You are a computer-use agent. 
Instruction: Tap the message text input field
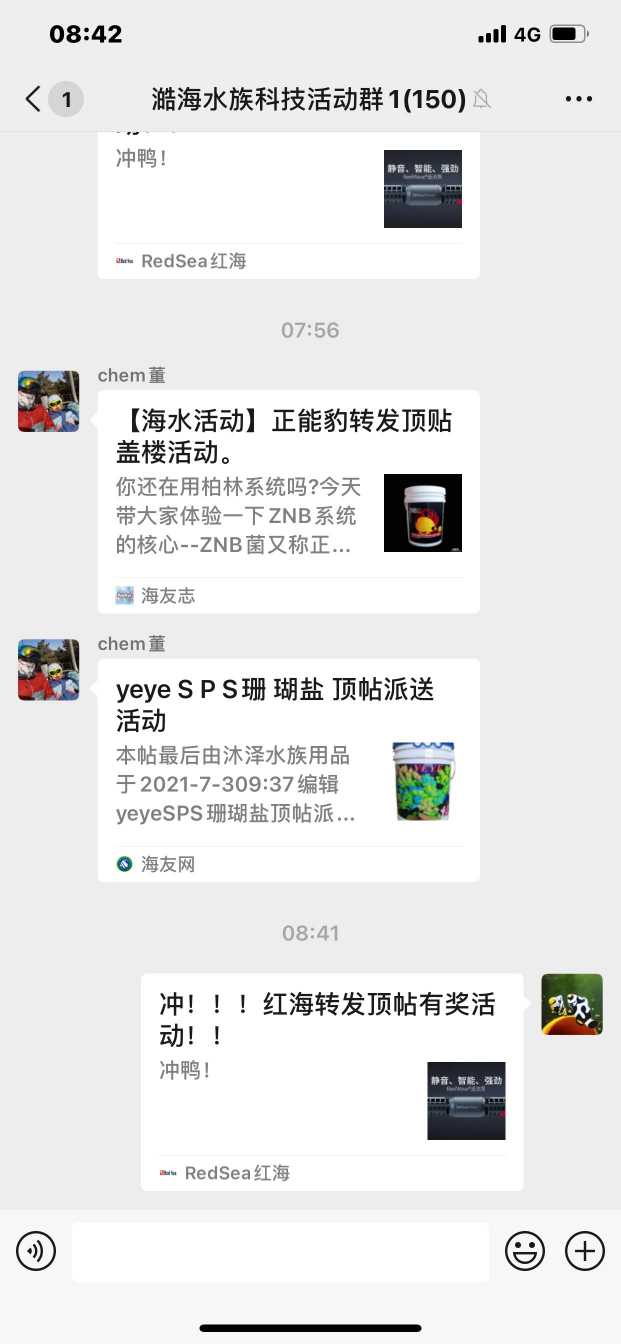[280, 1251]
